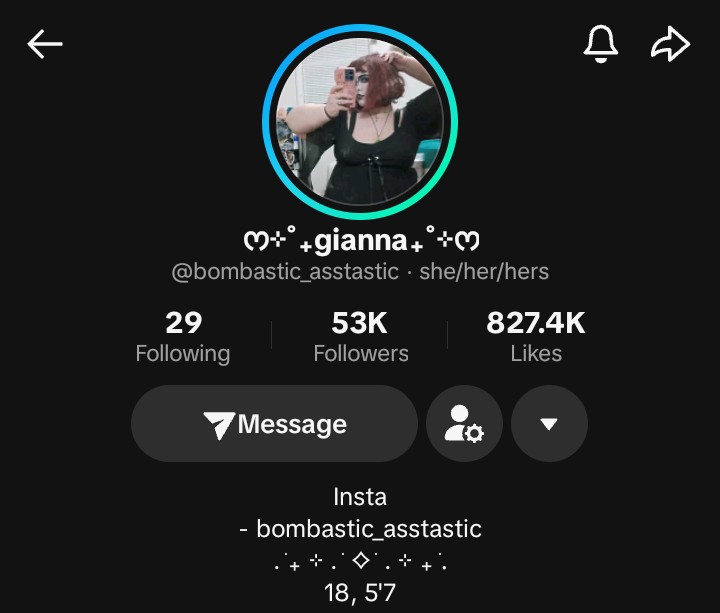This screenshot has width=720, height=613.
Task: Open the profile picture
Action: (360, 119)
